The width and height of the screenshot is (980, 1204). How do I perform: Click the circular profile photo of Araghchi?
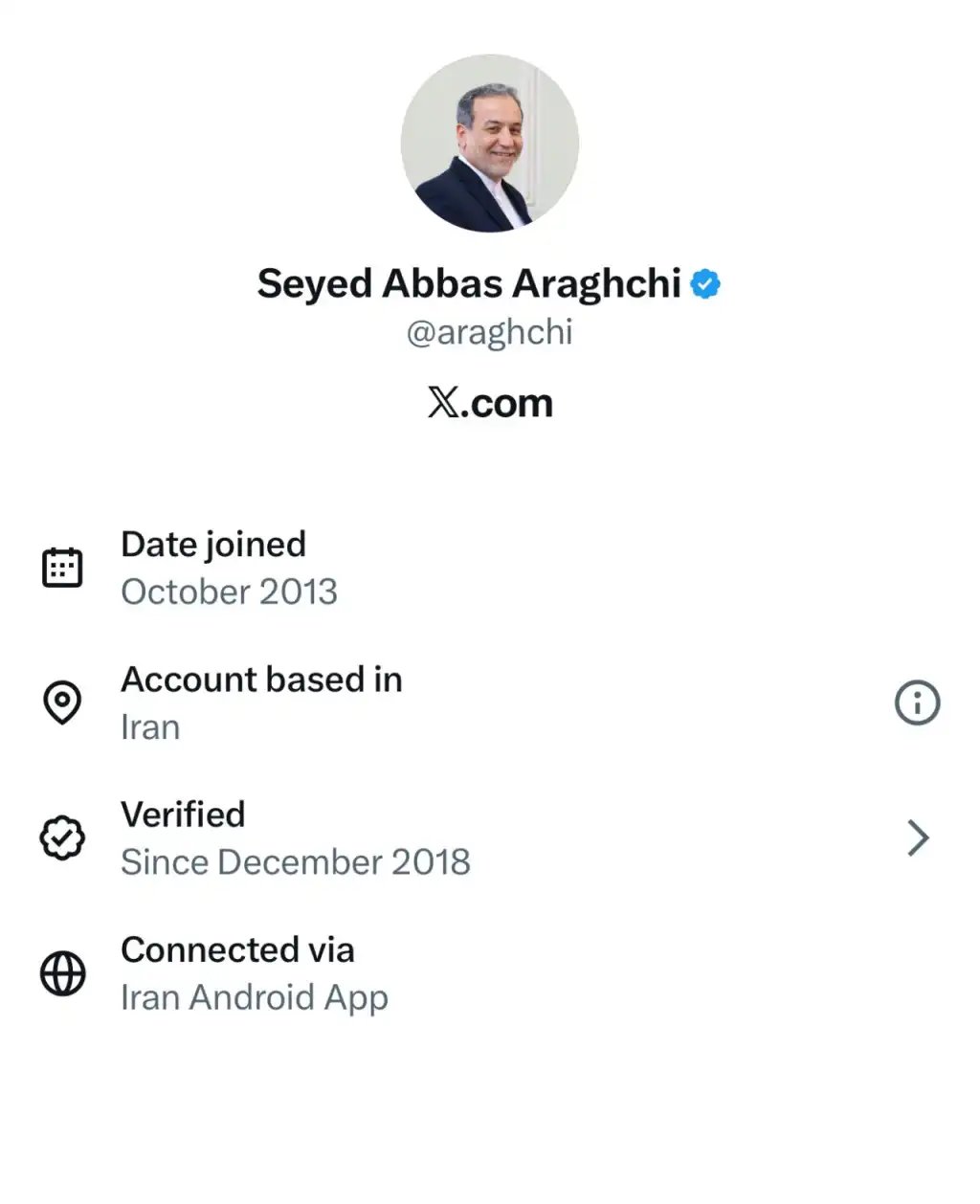coord(490,144)
